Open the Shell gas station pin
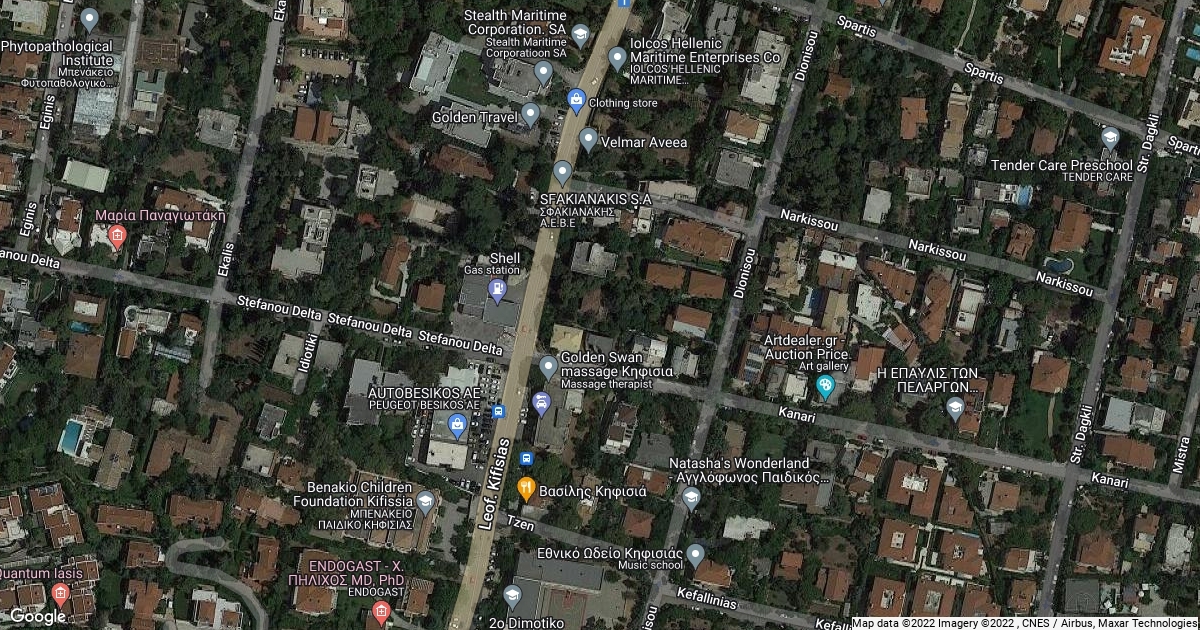1200x630 pixels. click(x=497, y=290)
